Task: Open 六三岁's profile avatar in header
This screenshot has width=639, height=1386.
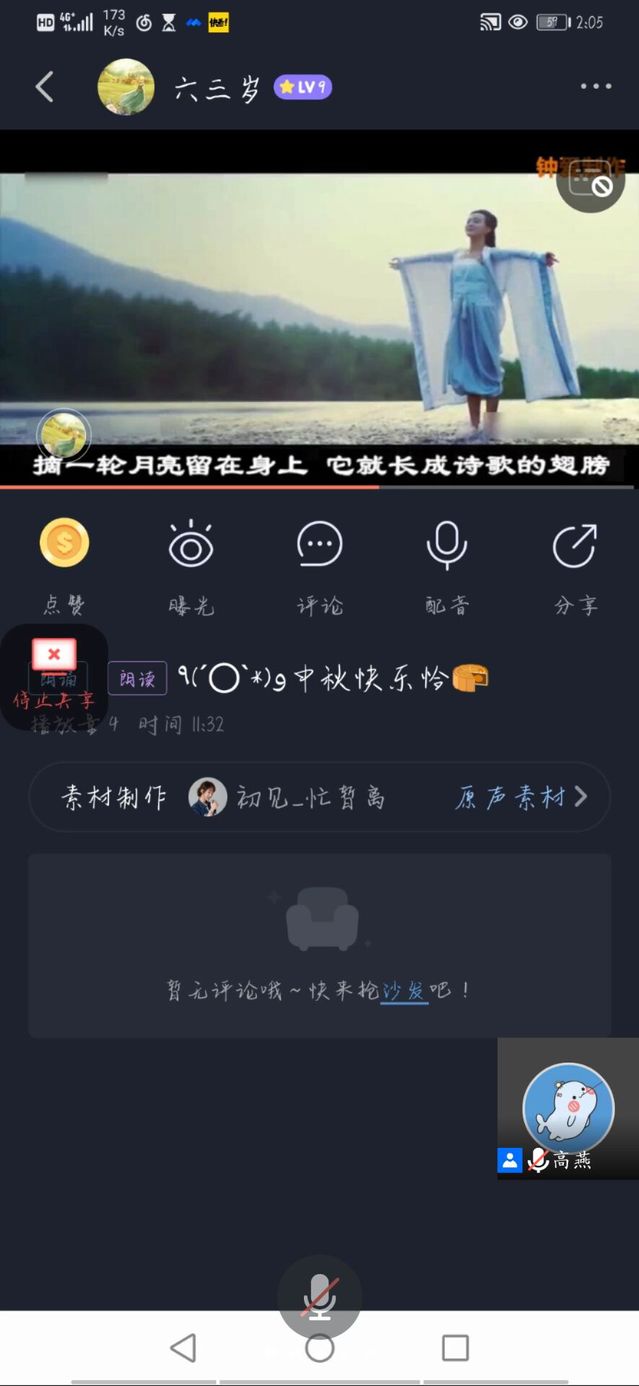Action: (126, 87)
